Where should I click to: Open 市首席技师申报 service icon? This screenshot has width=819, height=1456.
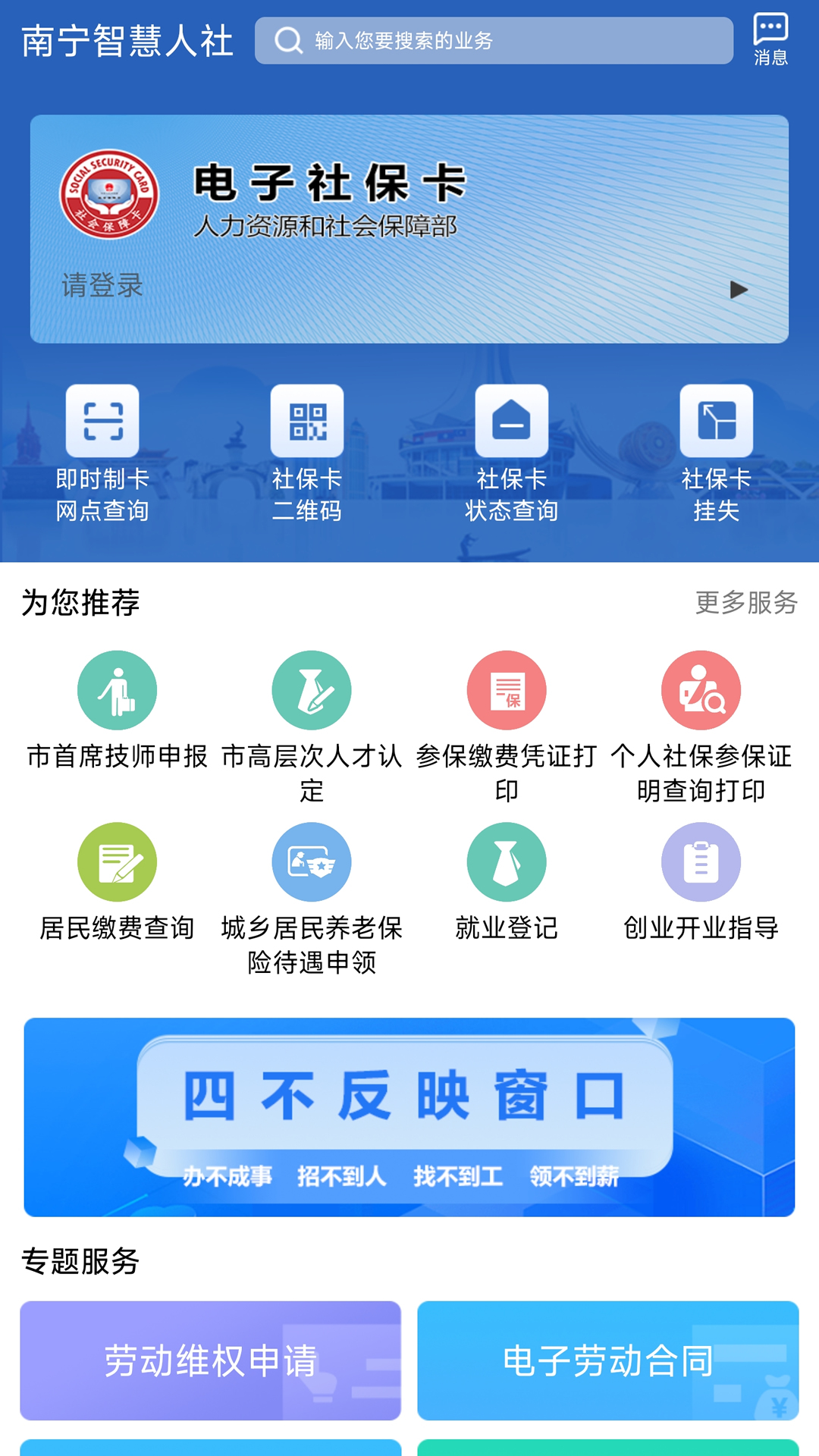point(116,690)
